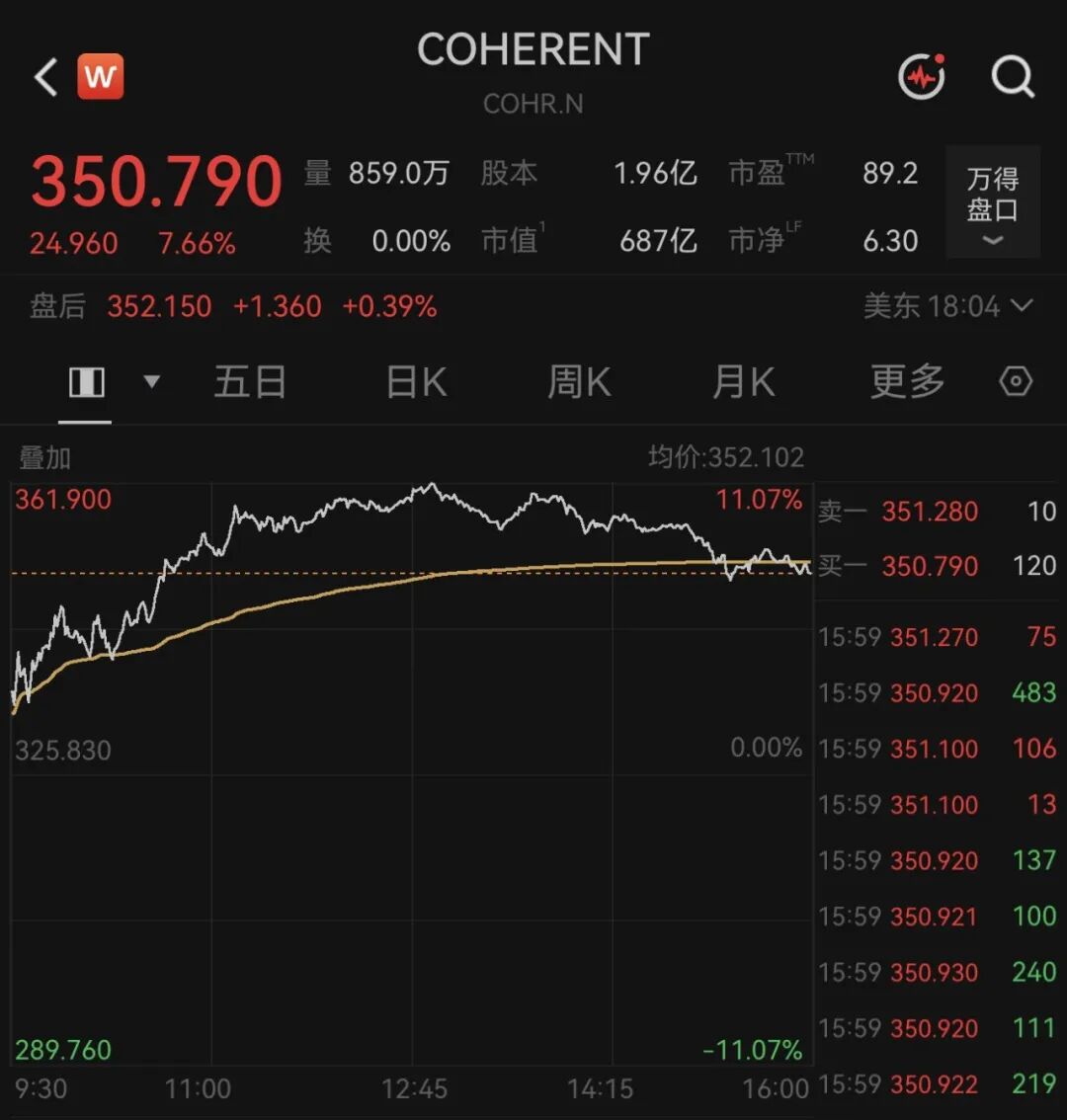
Task: Tap 叠加 to overlay a comparison
Action: [44, 458]
